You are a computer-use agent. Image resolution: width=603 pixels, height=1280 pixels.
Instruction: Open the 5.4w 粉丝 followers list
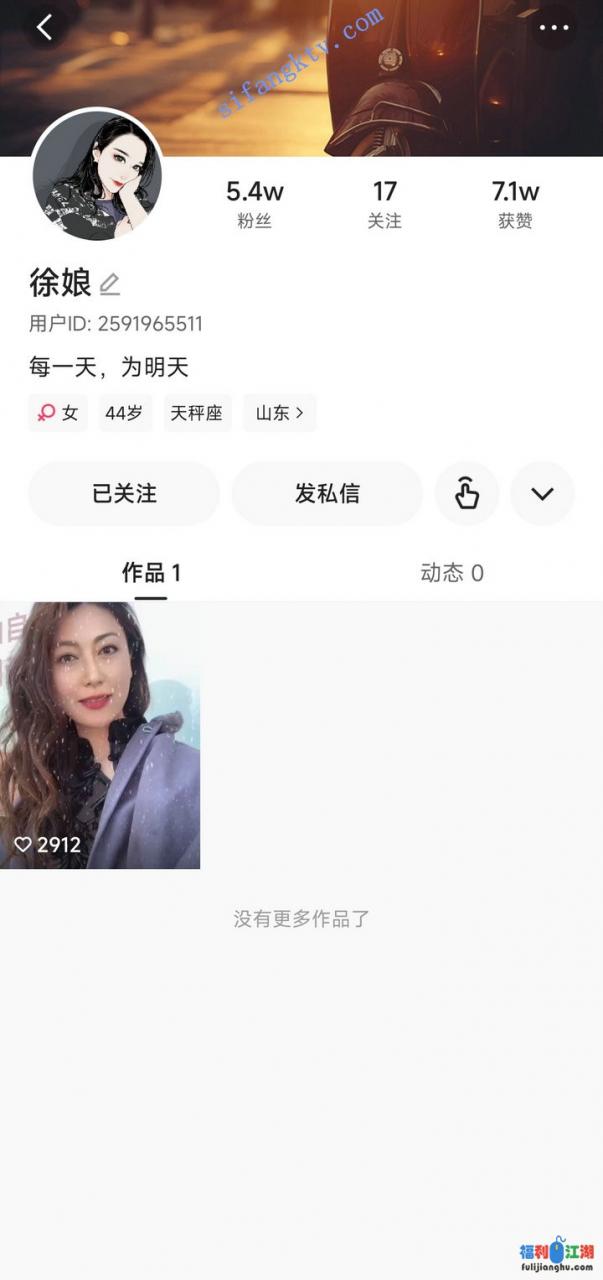click(x=254, y=204)
